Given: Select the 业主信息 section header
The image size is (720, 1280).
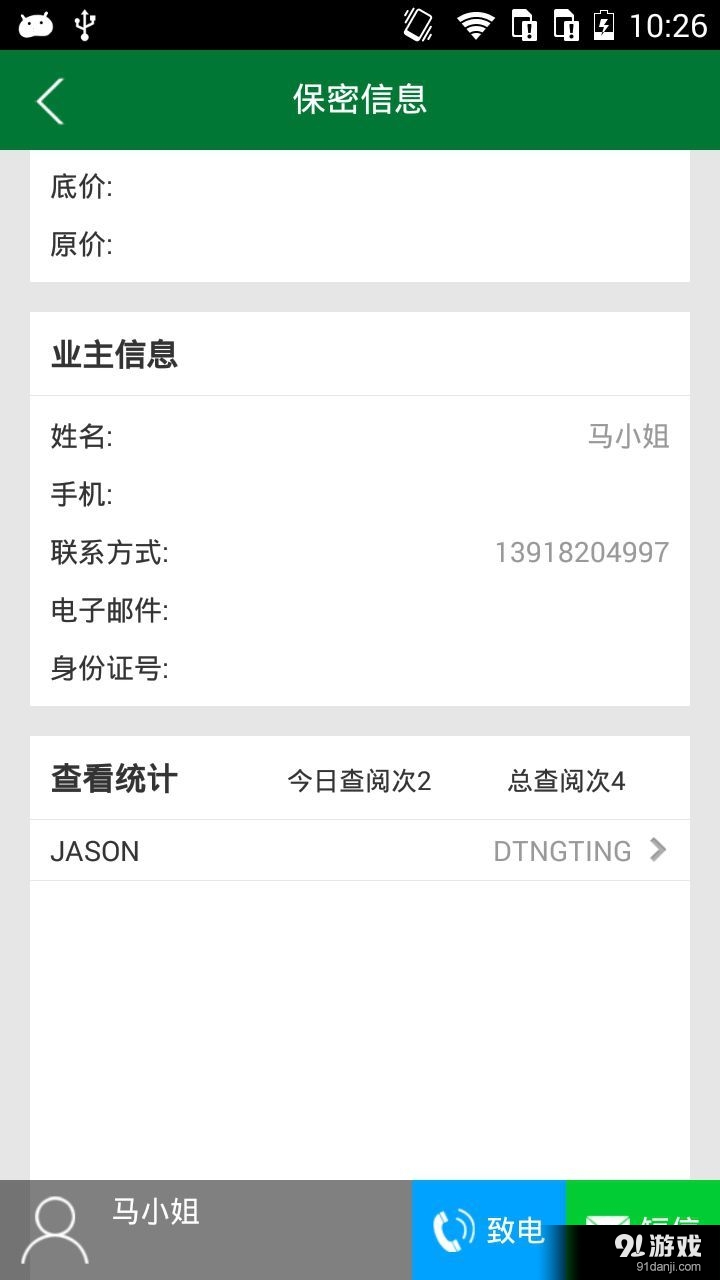Looking at the screenshot, I should pos(114,355).
